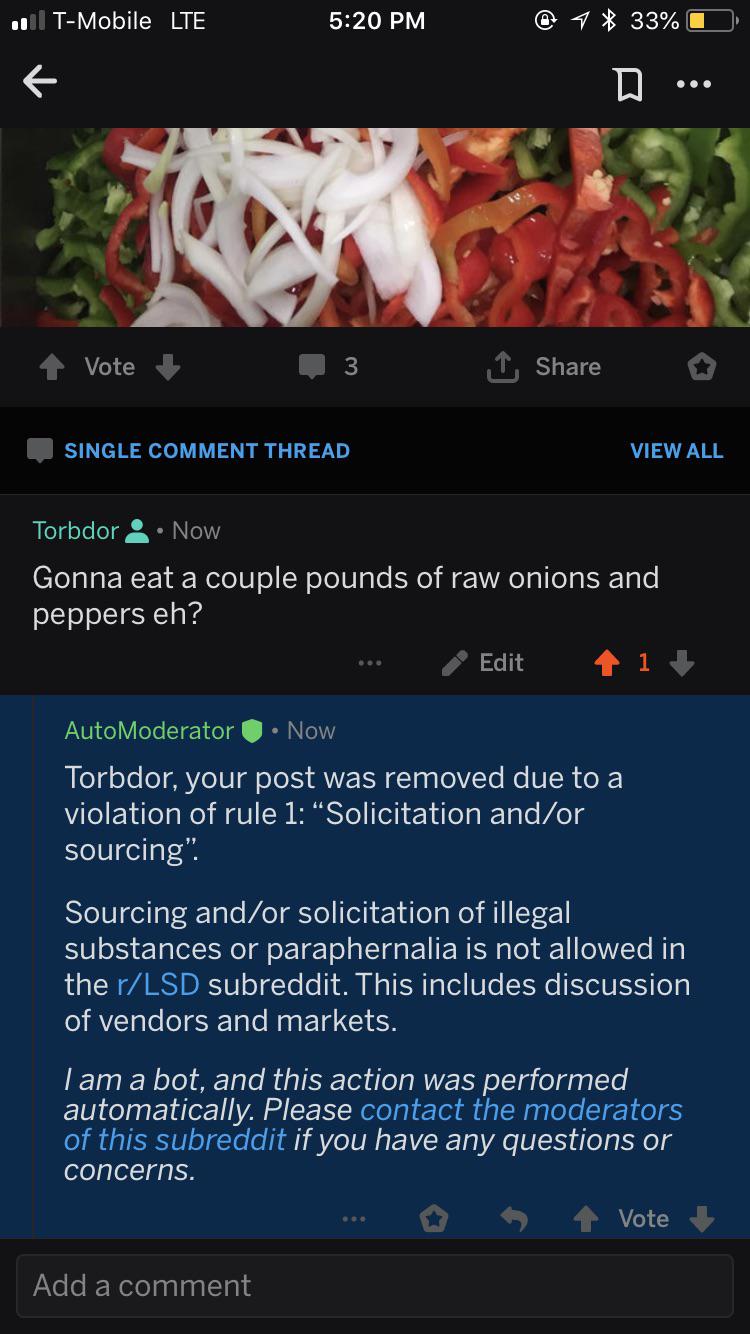Bookmark this post from the top bar
This screenshot has height=1334, width=750.
coord(628,85)
